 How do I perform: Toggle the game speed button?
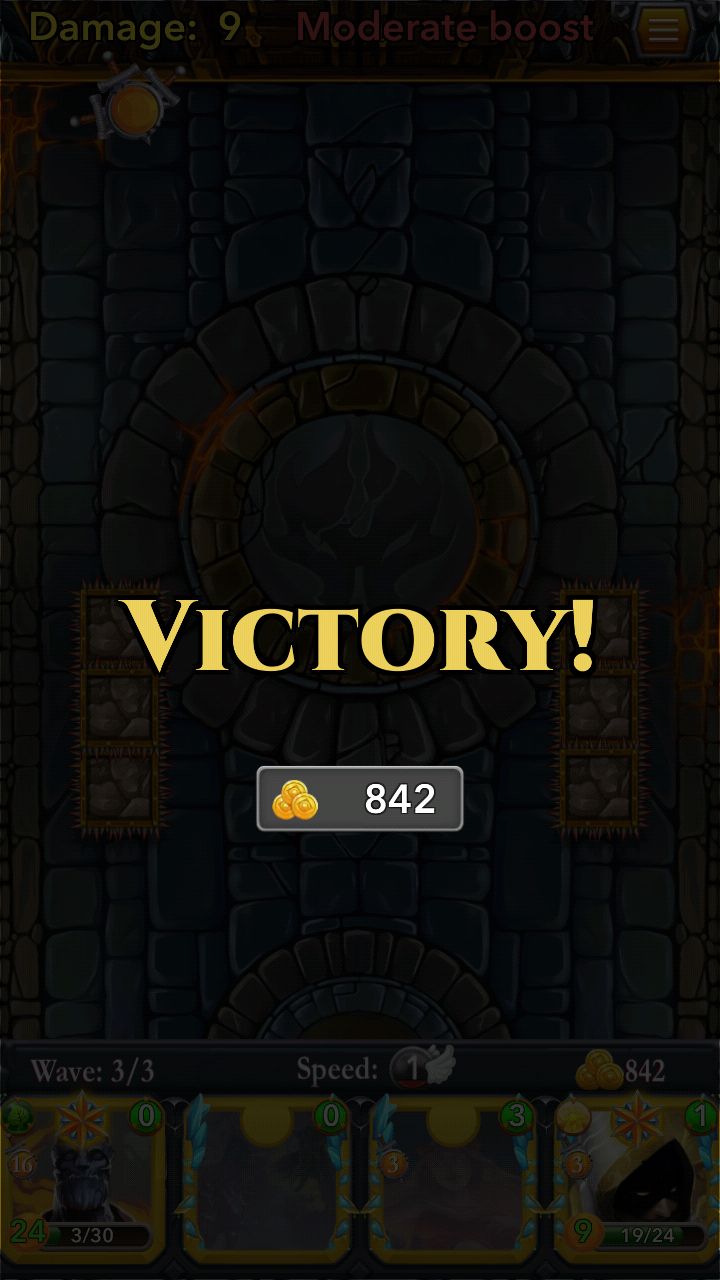click(421, 1068)
